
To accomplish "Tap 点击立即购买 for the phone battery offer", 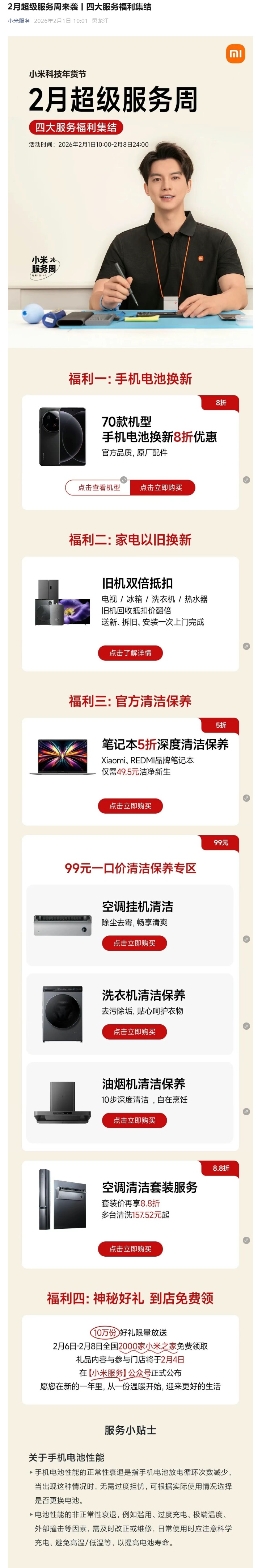I will click(161, 488).
